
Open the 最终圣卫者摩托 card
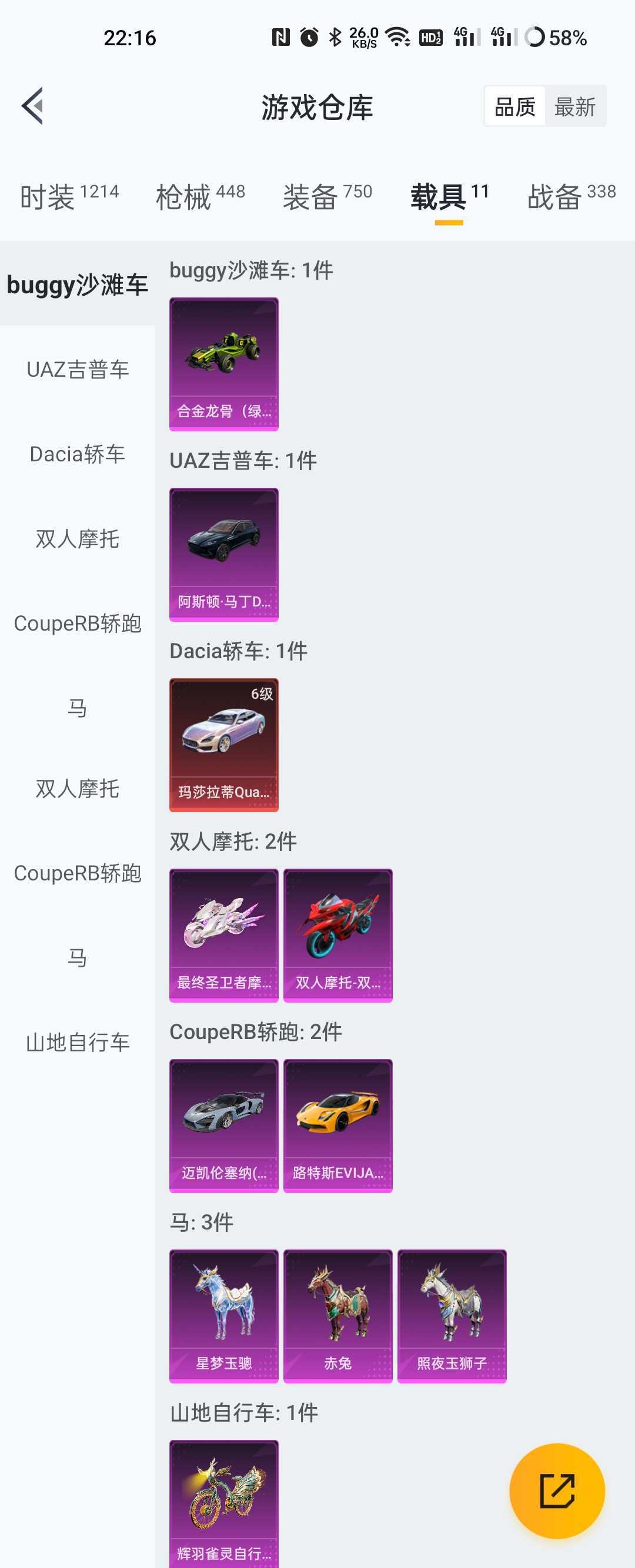[x=224, y=936]
